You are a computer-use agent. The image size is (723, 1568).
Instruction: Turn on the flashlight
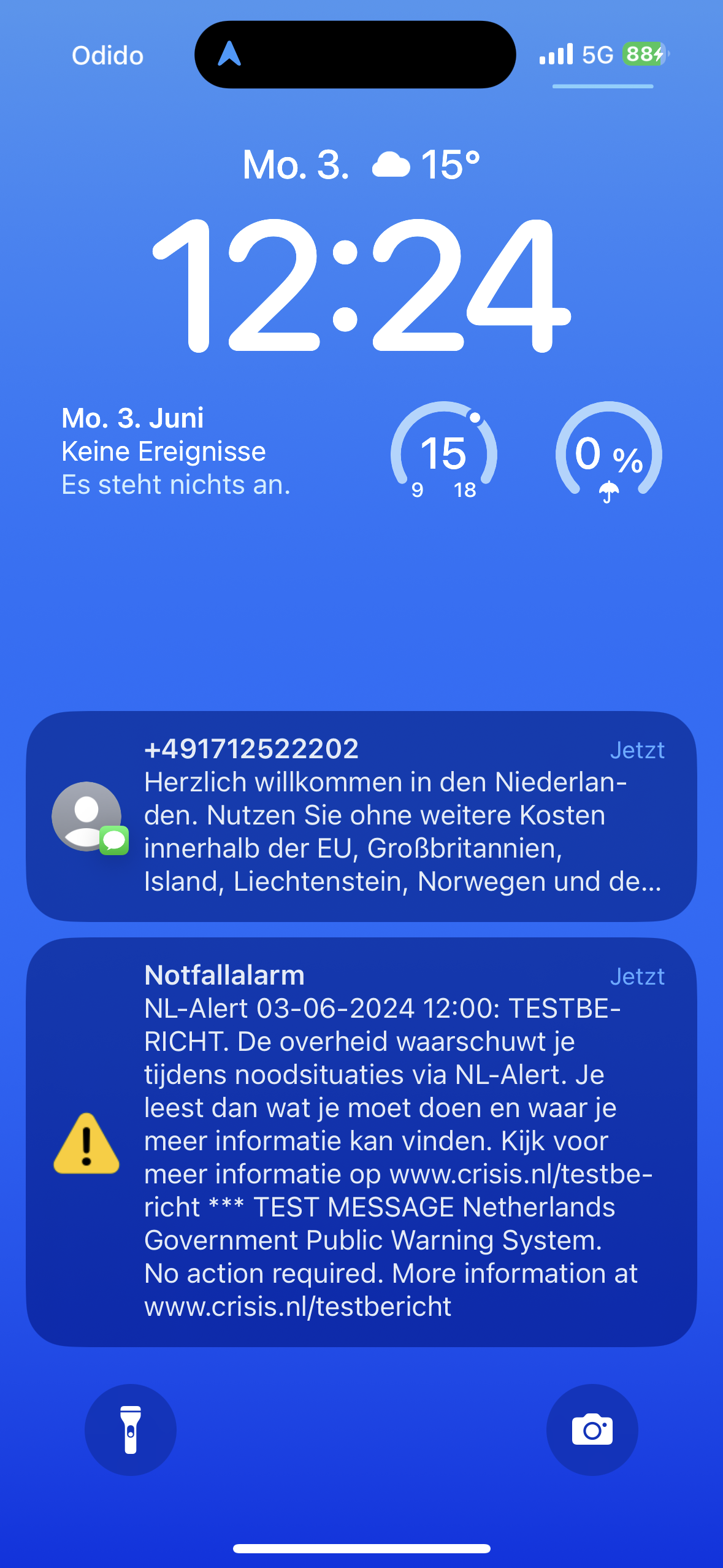point(131,1429)
